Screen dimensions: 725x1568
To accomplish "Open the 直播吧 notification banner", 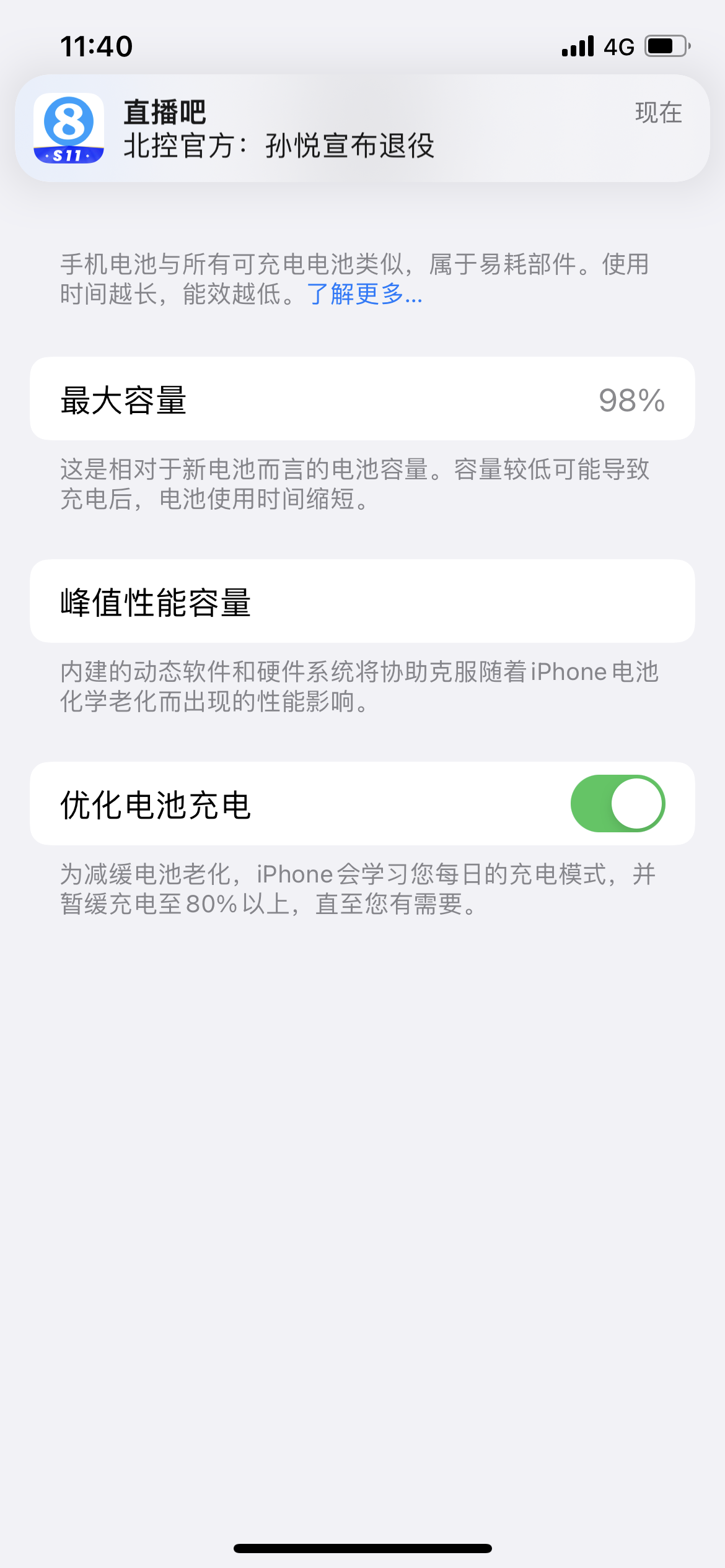I will (362, 128).
